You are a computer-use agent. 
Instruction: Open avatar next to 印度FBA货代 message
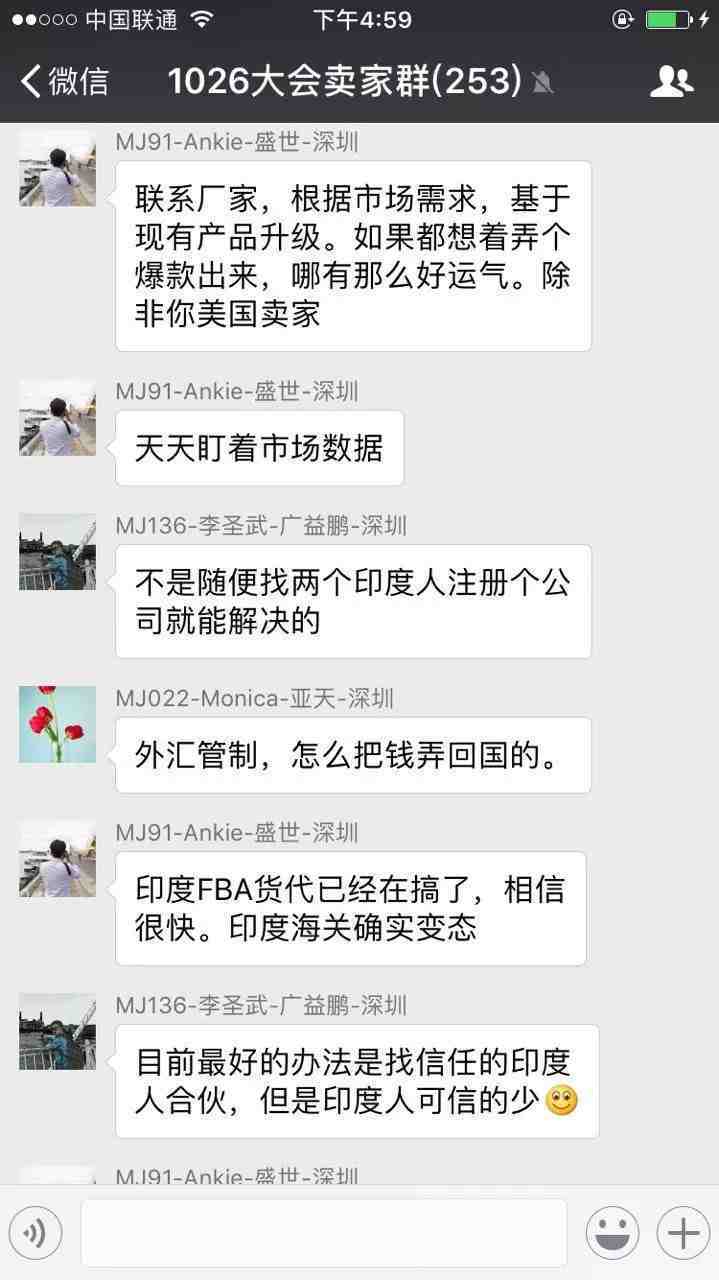point(58,858)
